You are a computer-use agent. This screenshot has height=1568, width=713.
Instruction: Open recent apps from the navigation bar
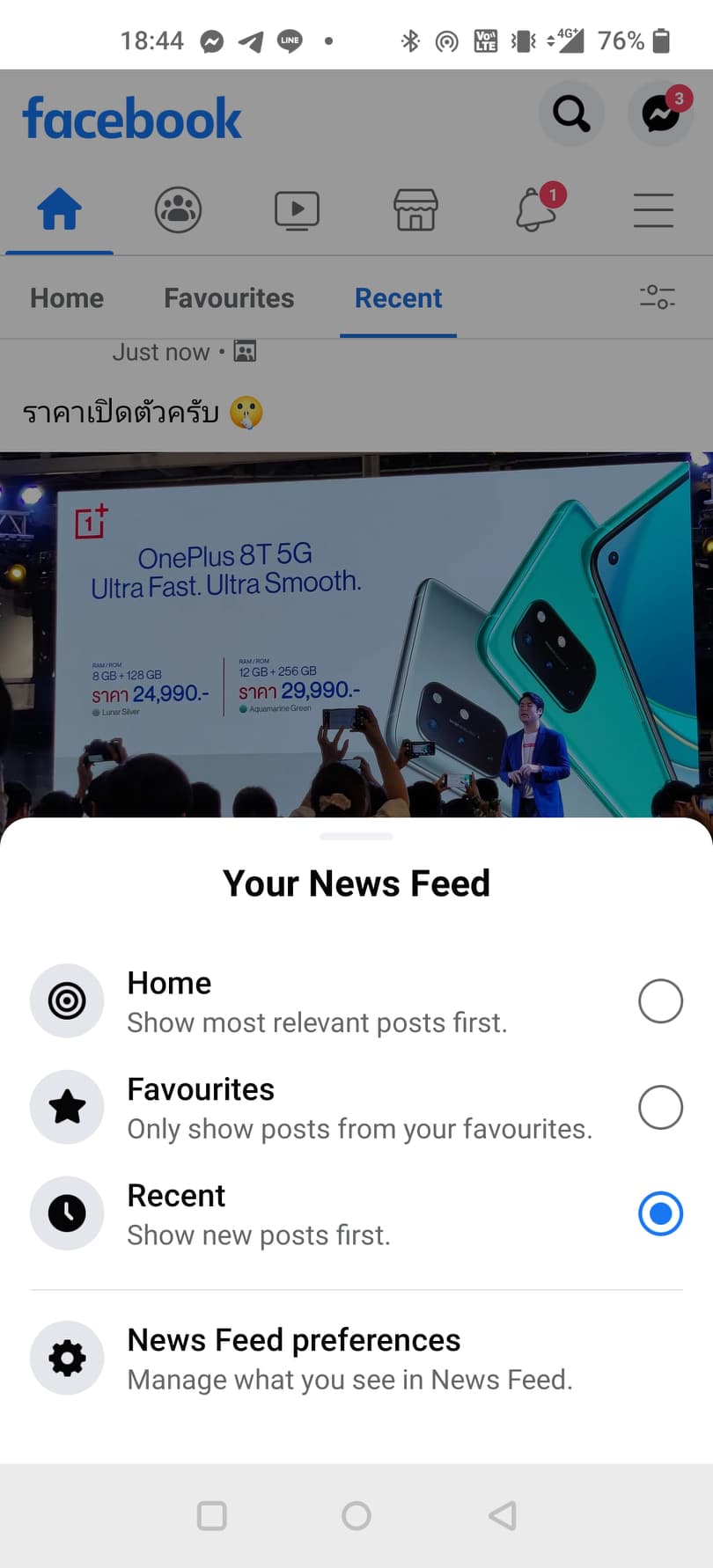[212, 1515]
